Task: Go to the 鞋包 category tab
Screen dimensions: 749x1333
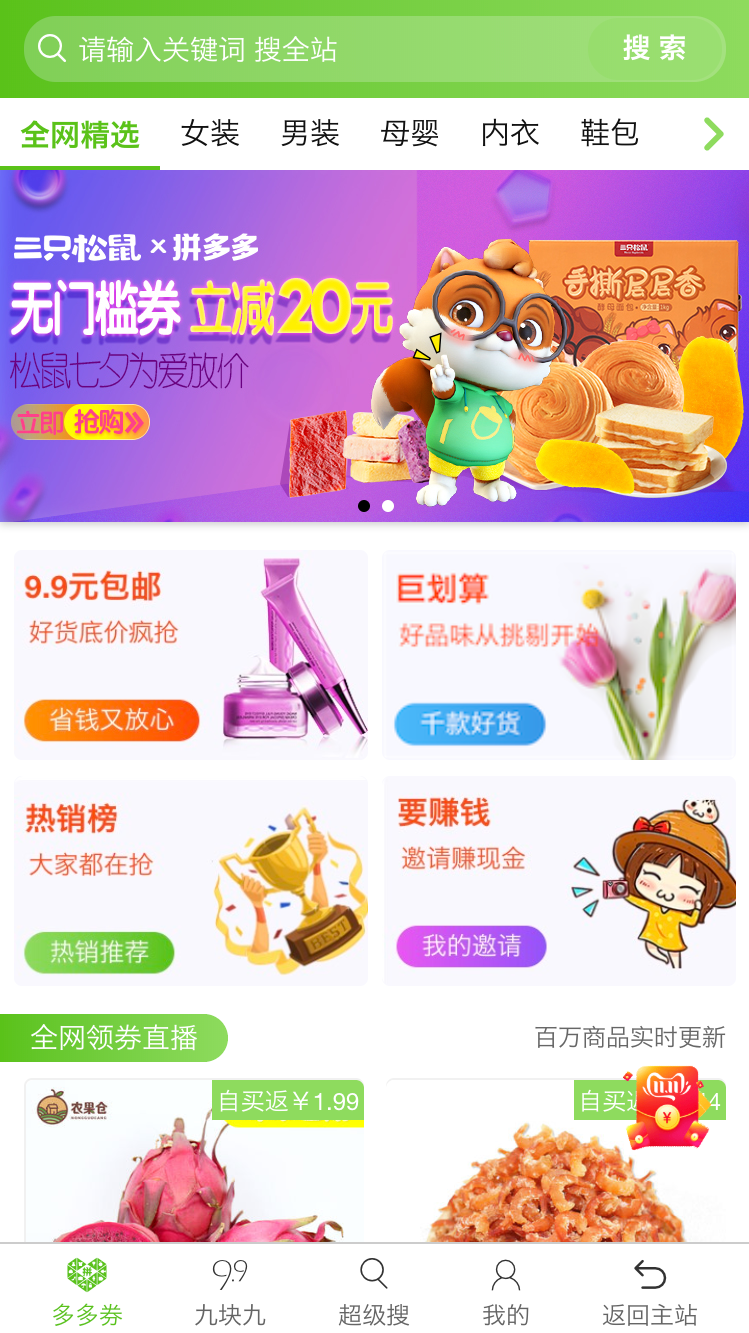Action: [610, 133]
